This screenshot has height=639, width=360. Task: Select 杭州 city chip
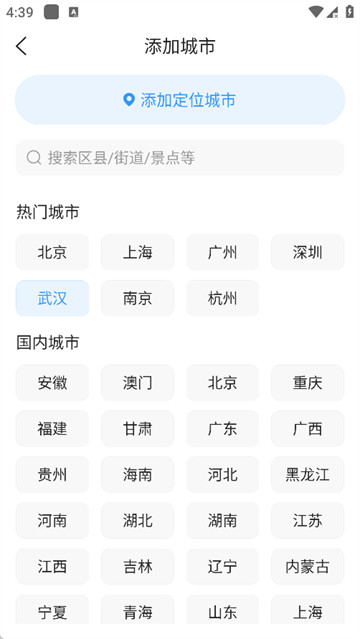click(222, 298)
